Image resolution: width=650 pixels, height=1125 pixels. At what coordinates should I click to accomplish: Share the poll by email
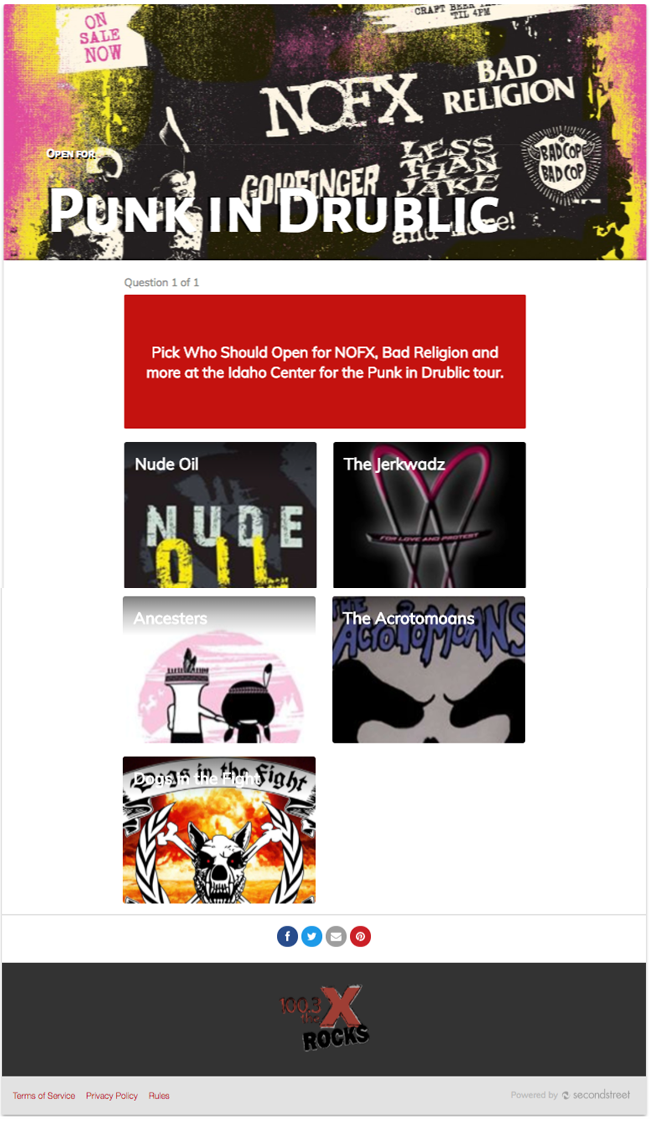coord(336,937)
